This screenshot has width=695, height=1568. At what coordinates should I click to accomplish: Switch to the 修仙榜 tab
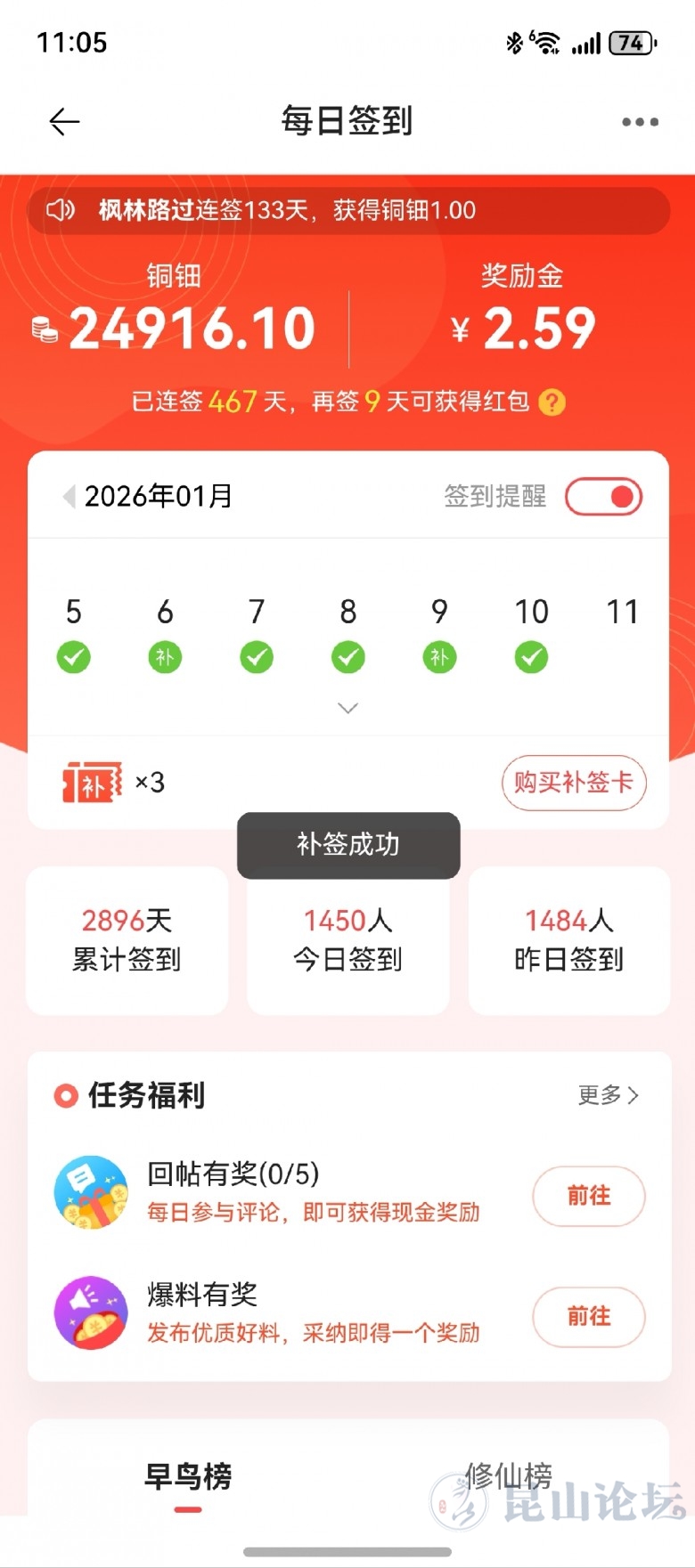click(509, 1475)
